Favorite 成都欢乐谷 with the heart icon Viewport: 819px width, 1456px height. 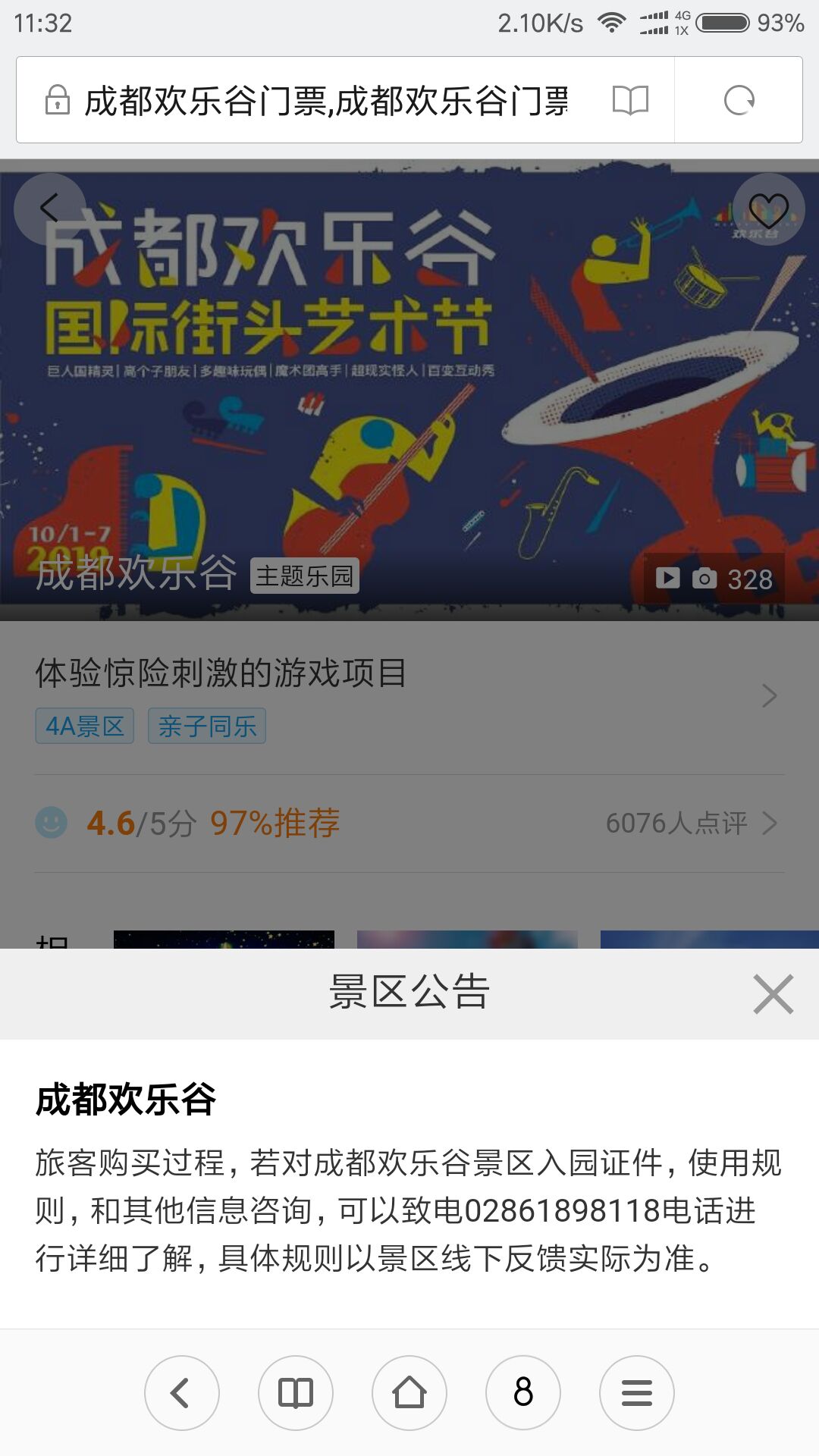(x=768, y=209)
